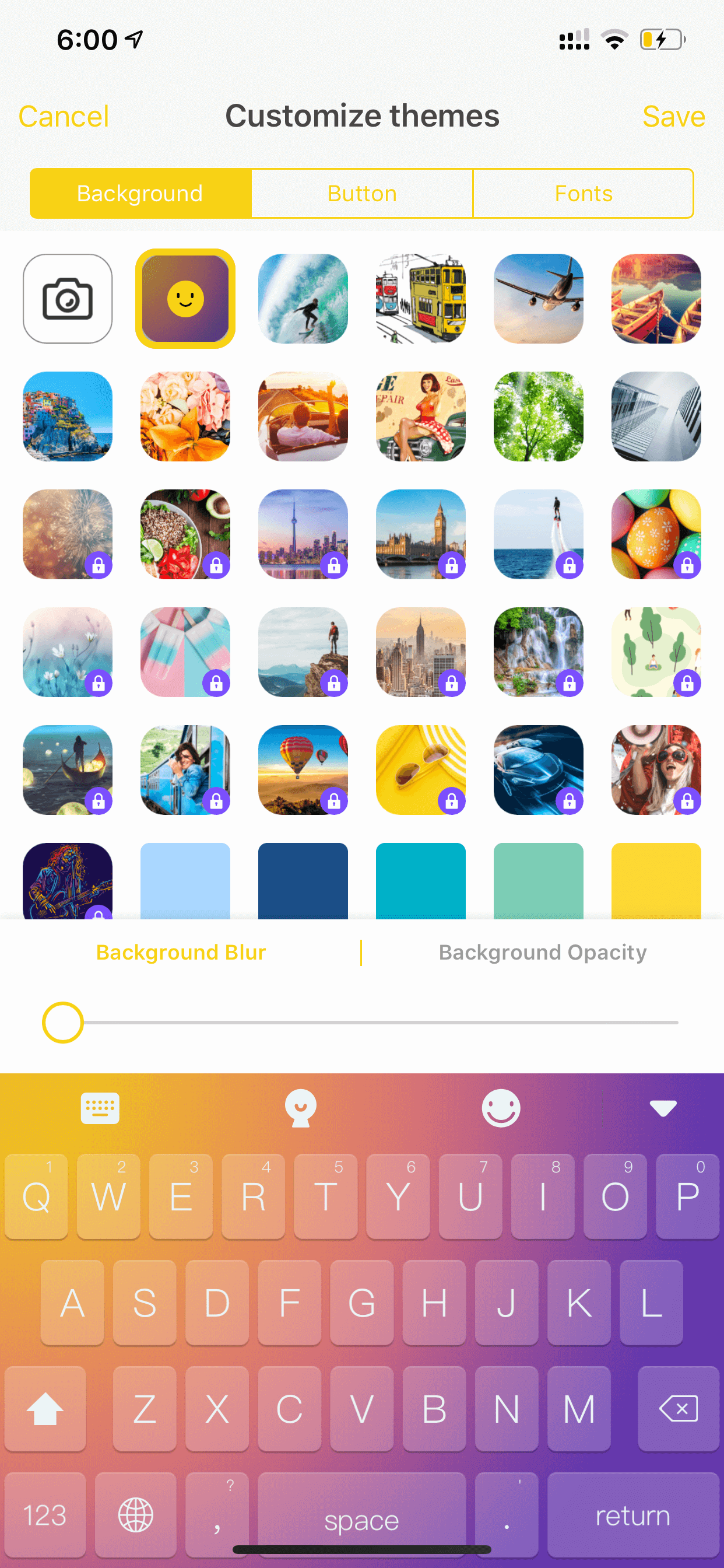The width and height of the screenshot is (724, 1568).
Task: Choose the yellow tram background
Action: [421, 298]
